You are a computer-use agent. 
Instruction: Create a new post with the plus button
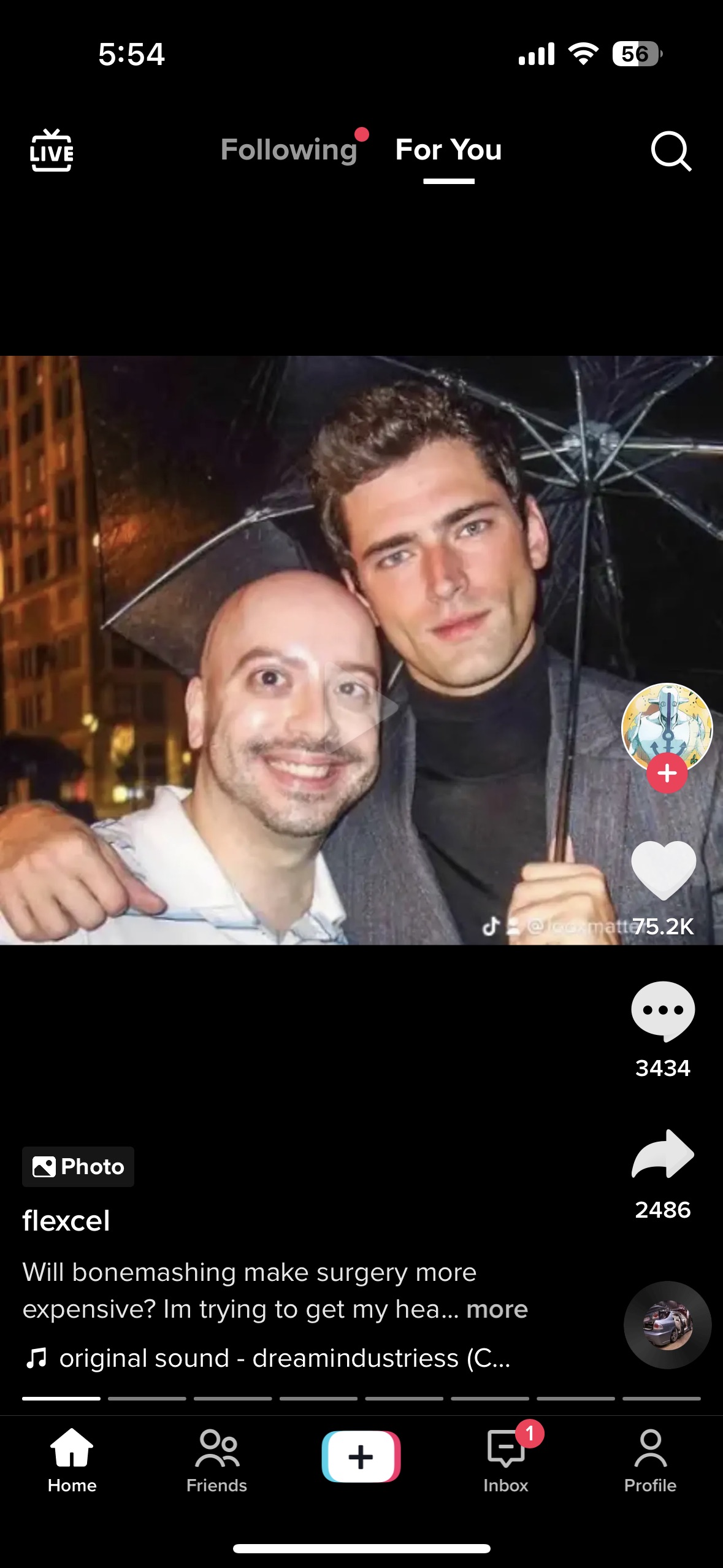click(361, 1456)
